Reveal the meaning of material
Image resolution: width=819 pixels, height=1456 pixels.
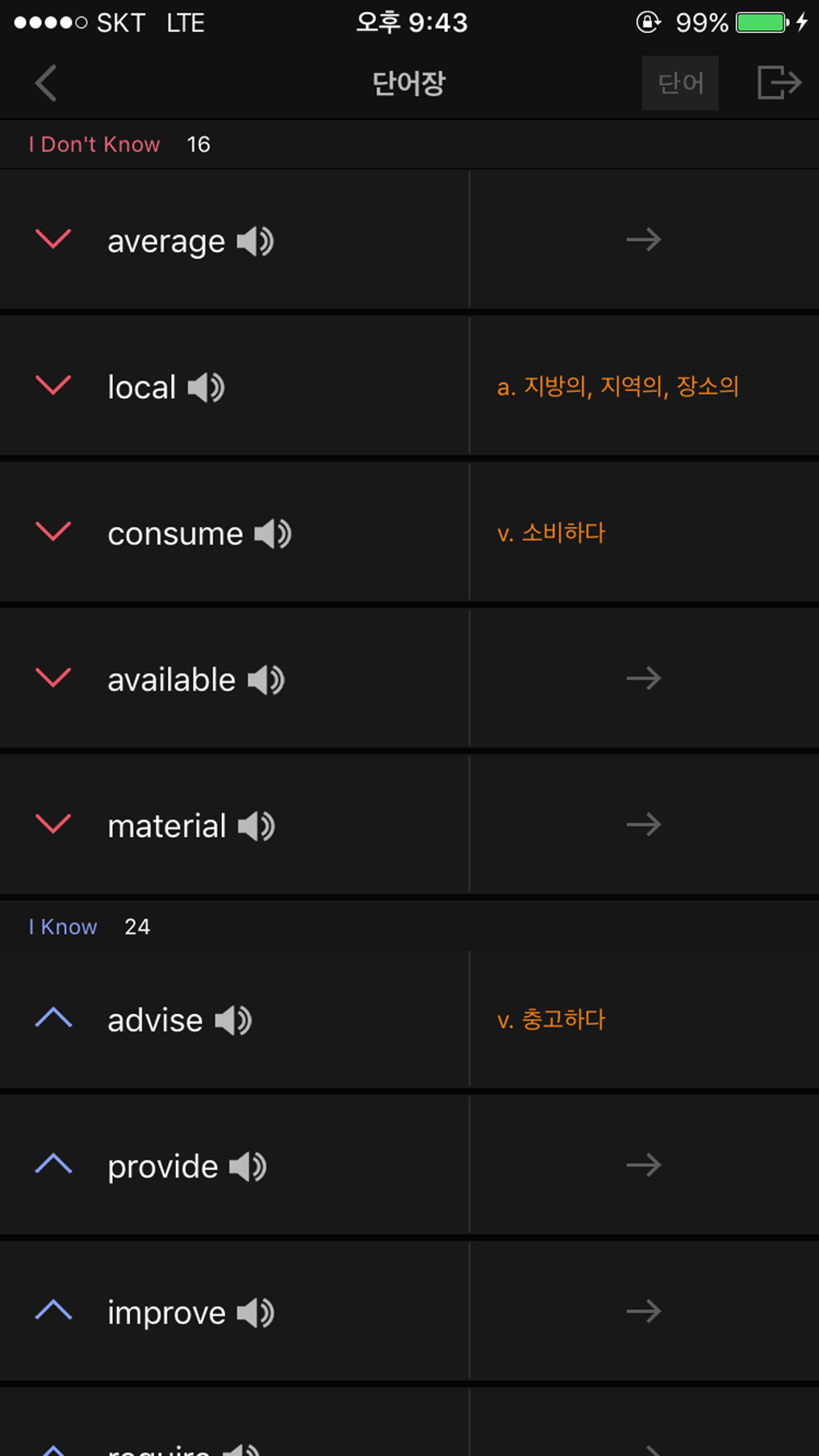tap(644, 824)
